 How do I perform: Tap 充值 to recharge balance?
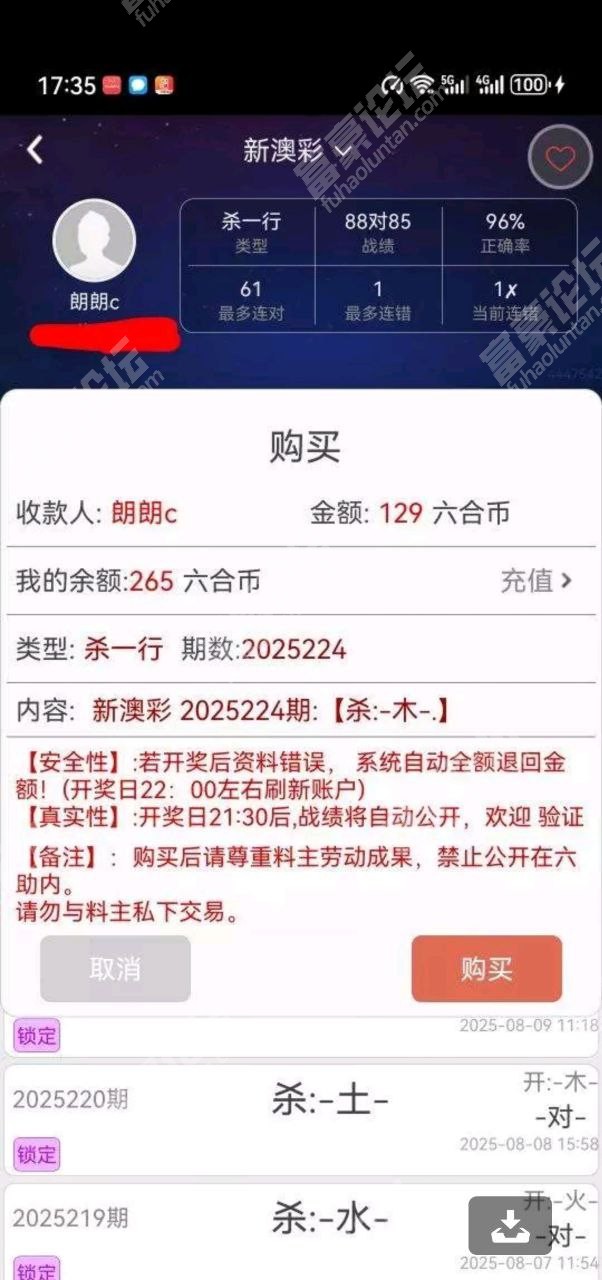coord(536,580)
